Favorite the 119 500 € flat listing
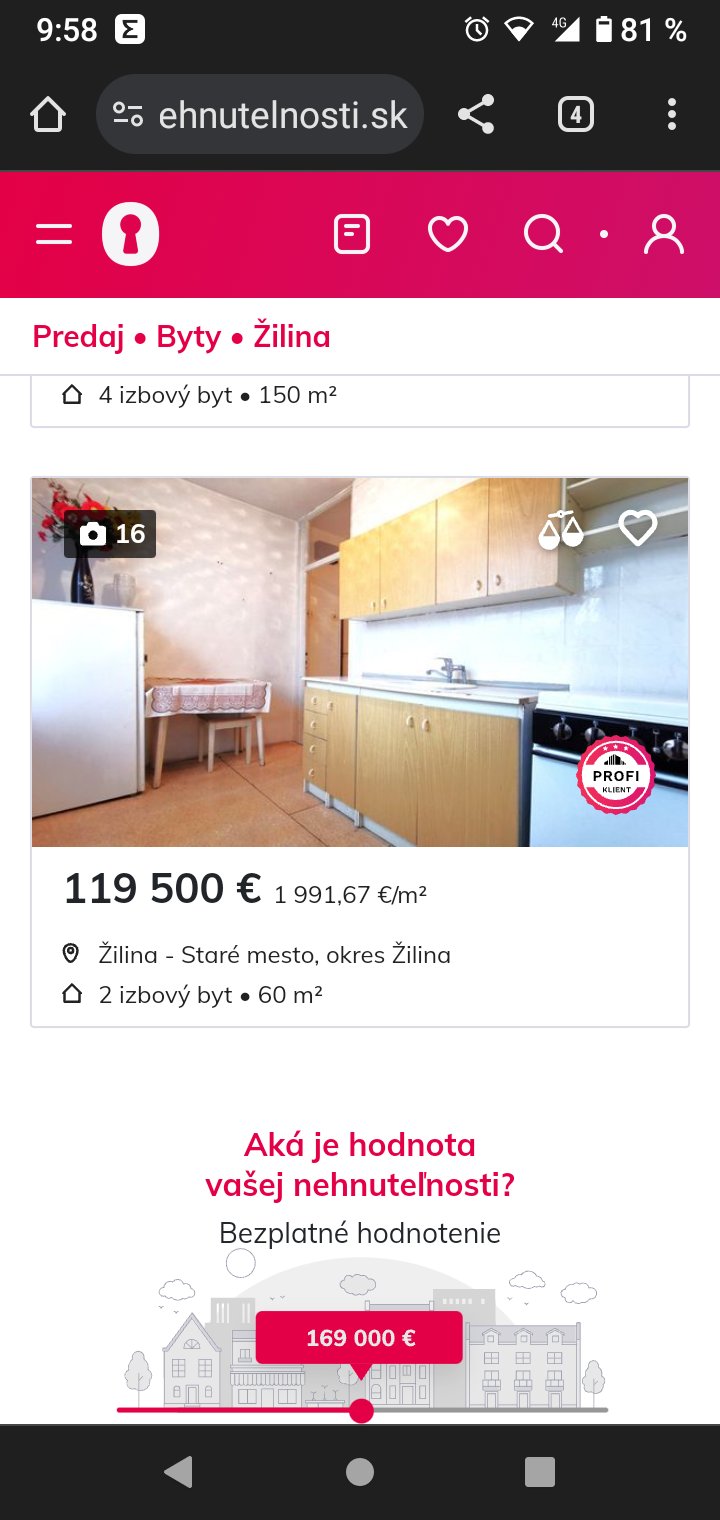720x1520 pixels. [638, 527]
